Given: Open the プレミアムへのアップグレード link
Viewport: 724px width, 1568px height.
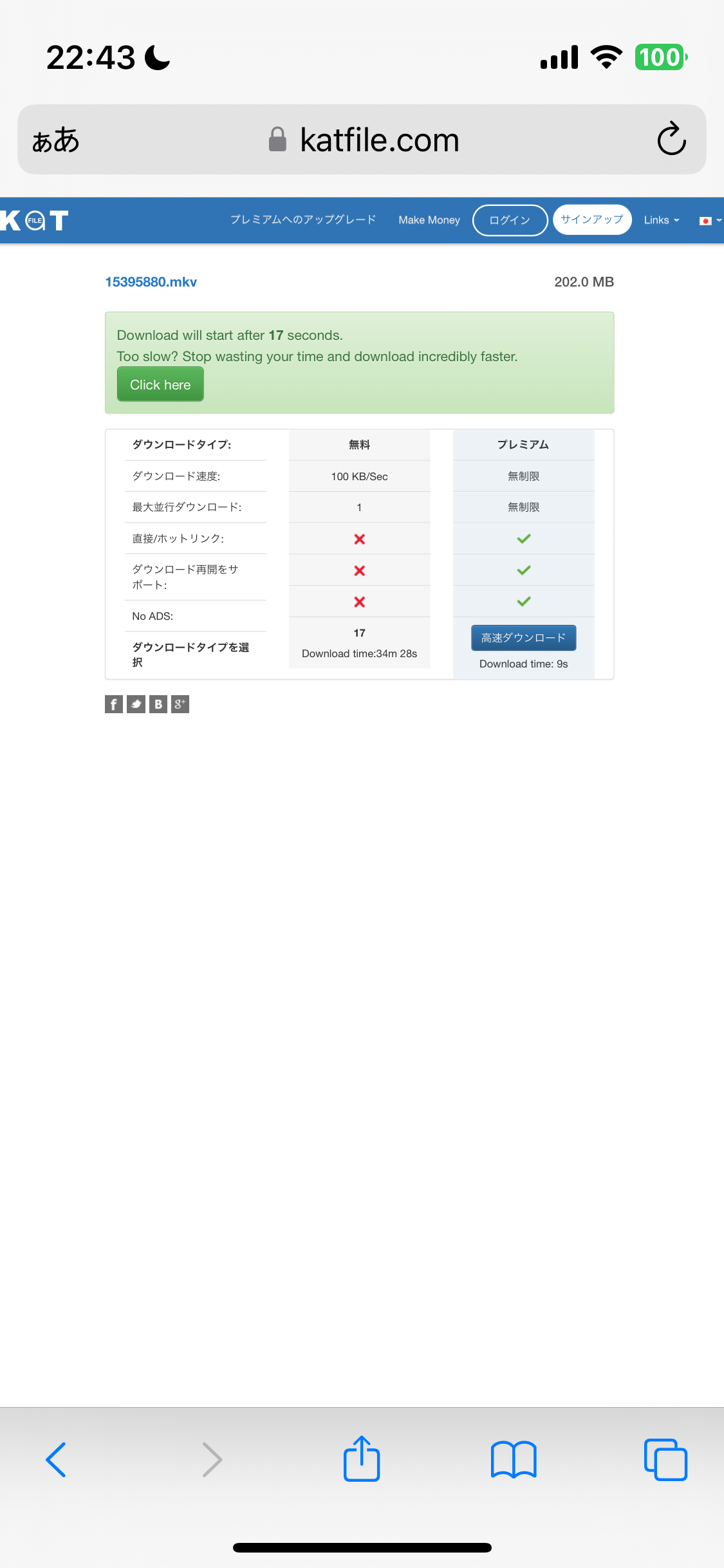Looking at the screenshot, I should pyautogui.click(x=303, y=220).
